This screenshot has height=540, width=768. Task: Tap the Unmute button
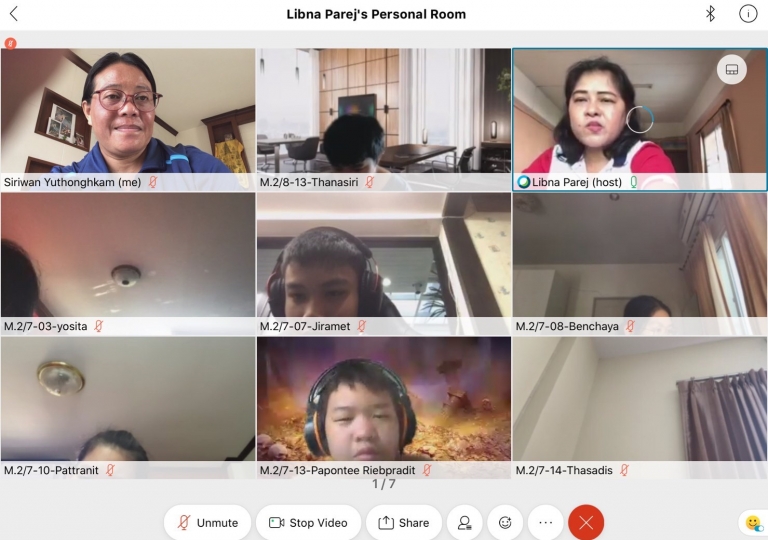click(207, 522)
